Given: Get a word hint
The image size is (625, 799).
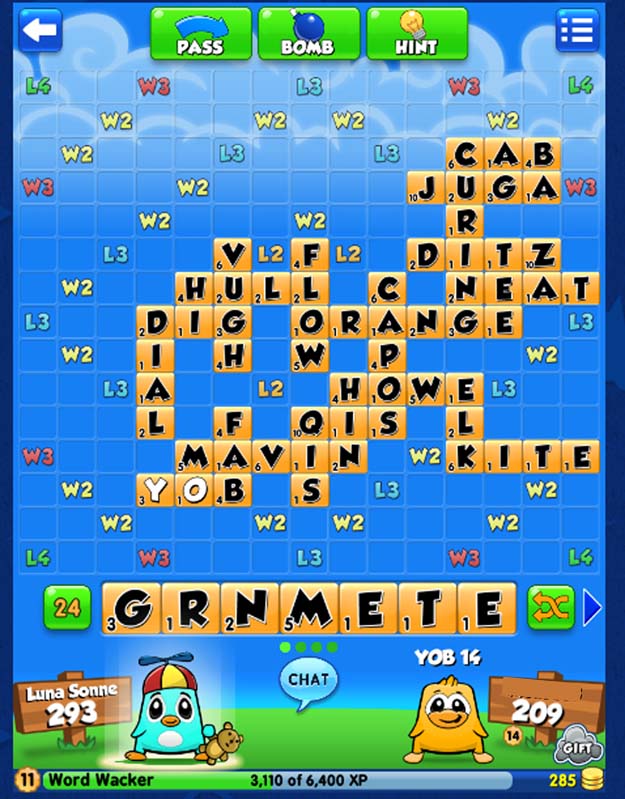Looking at the screenshot, I should point(416,34).
